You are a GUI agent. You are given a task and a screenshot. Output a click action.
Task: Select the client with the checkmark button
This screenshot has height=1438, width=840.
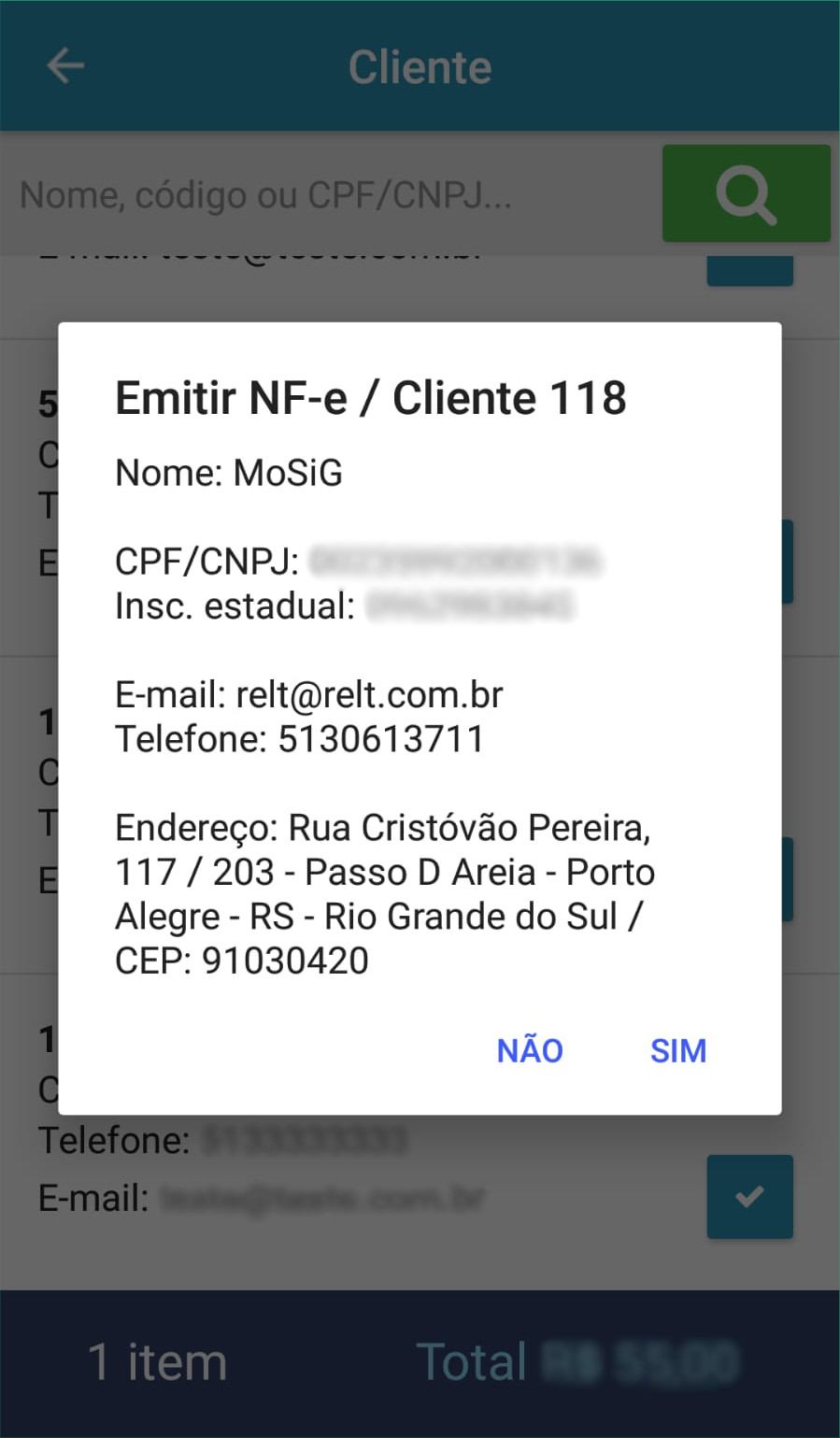[749, 1196]
